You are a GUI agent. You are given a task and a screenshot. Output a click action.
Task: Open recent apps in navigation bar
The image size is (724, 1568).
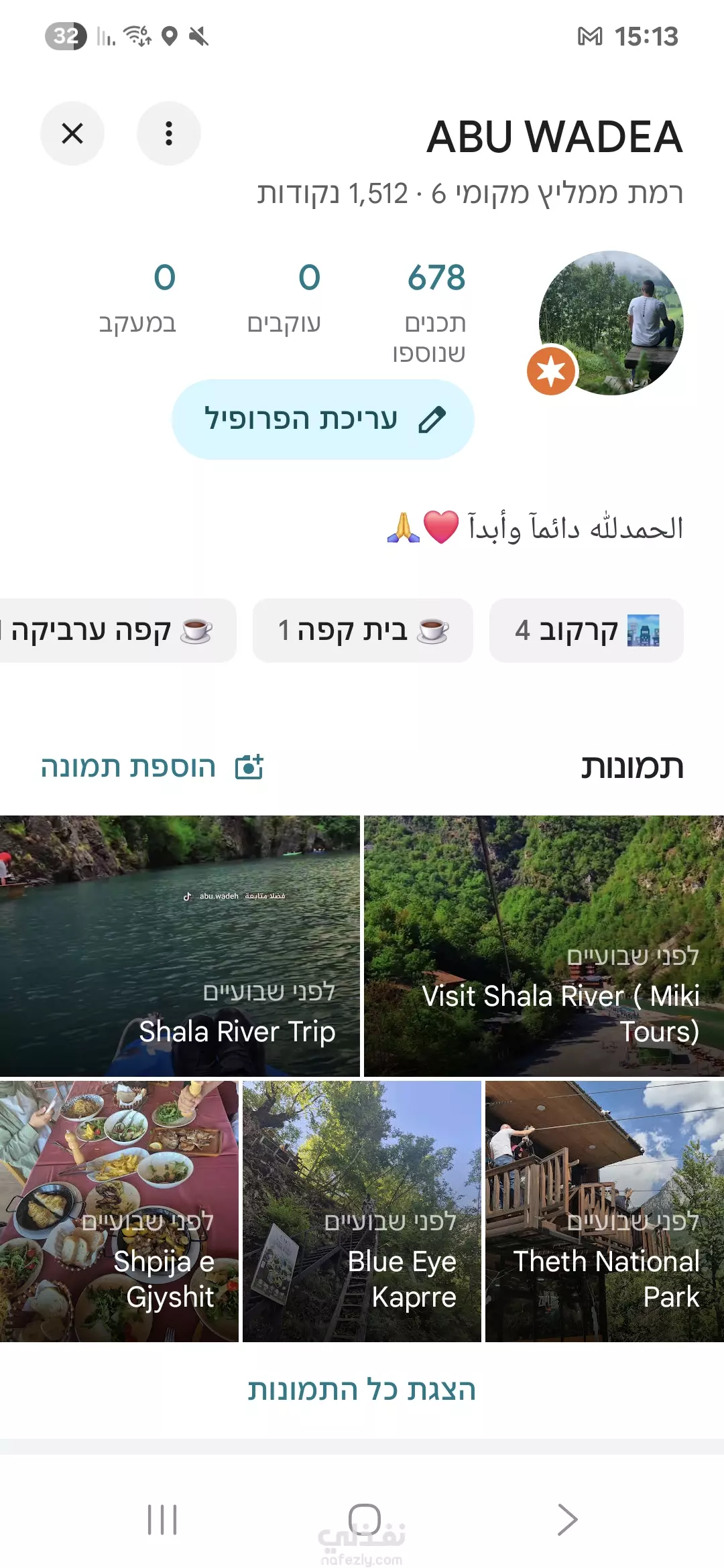coord(162,1519)
